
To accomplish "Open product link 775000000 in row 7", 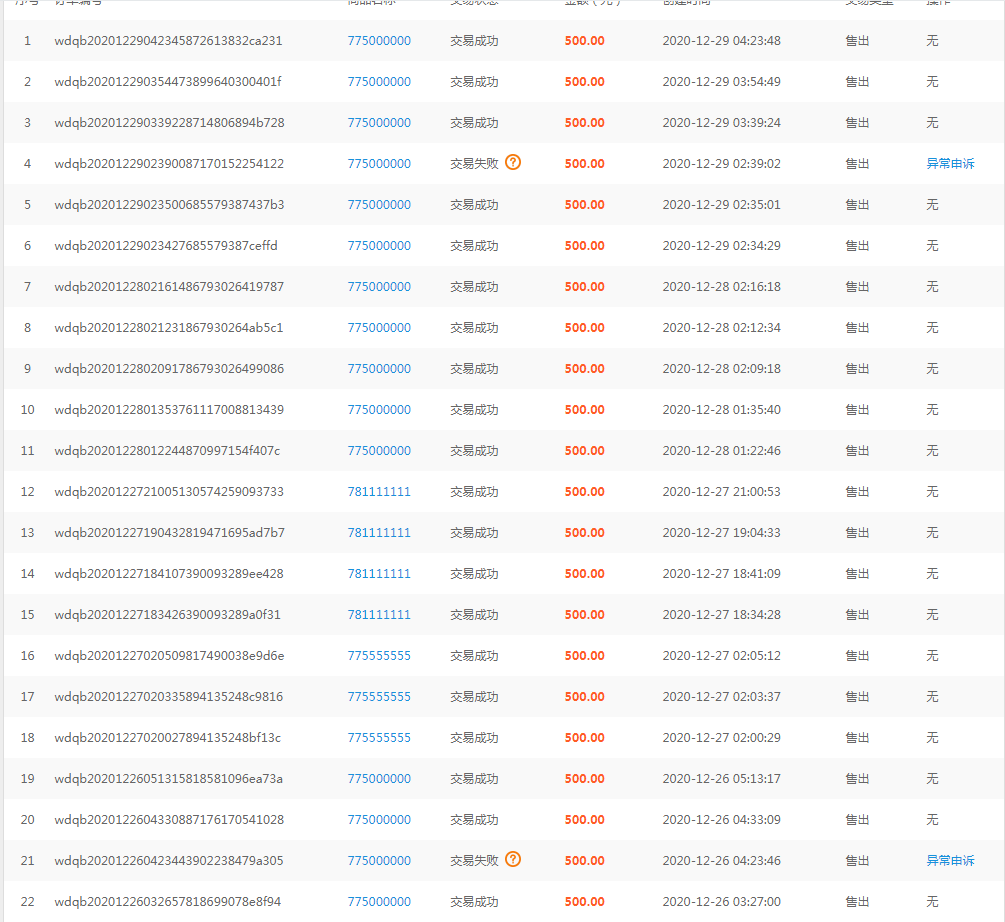I will tap(379, 287).
